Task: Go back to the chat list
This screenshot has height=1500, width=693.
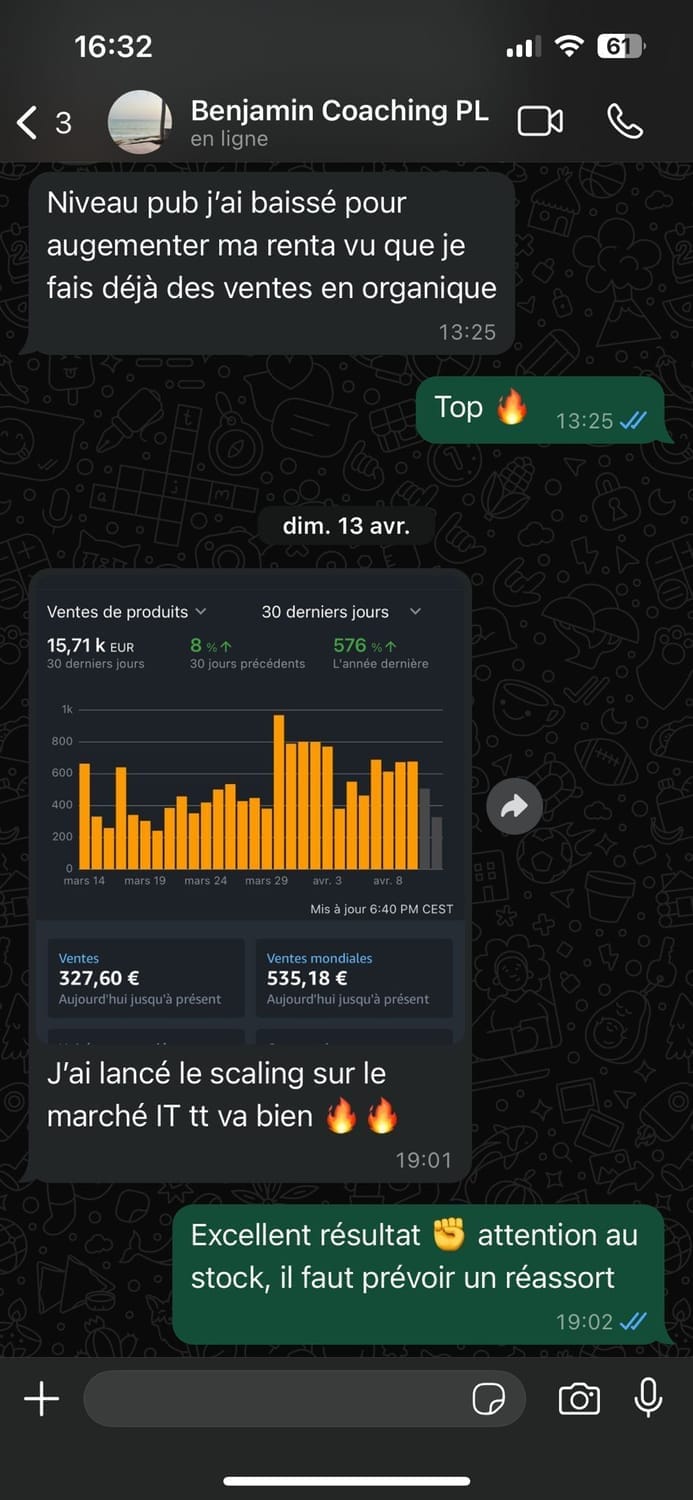Action: point(43,123)
